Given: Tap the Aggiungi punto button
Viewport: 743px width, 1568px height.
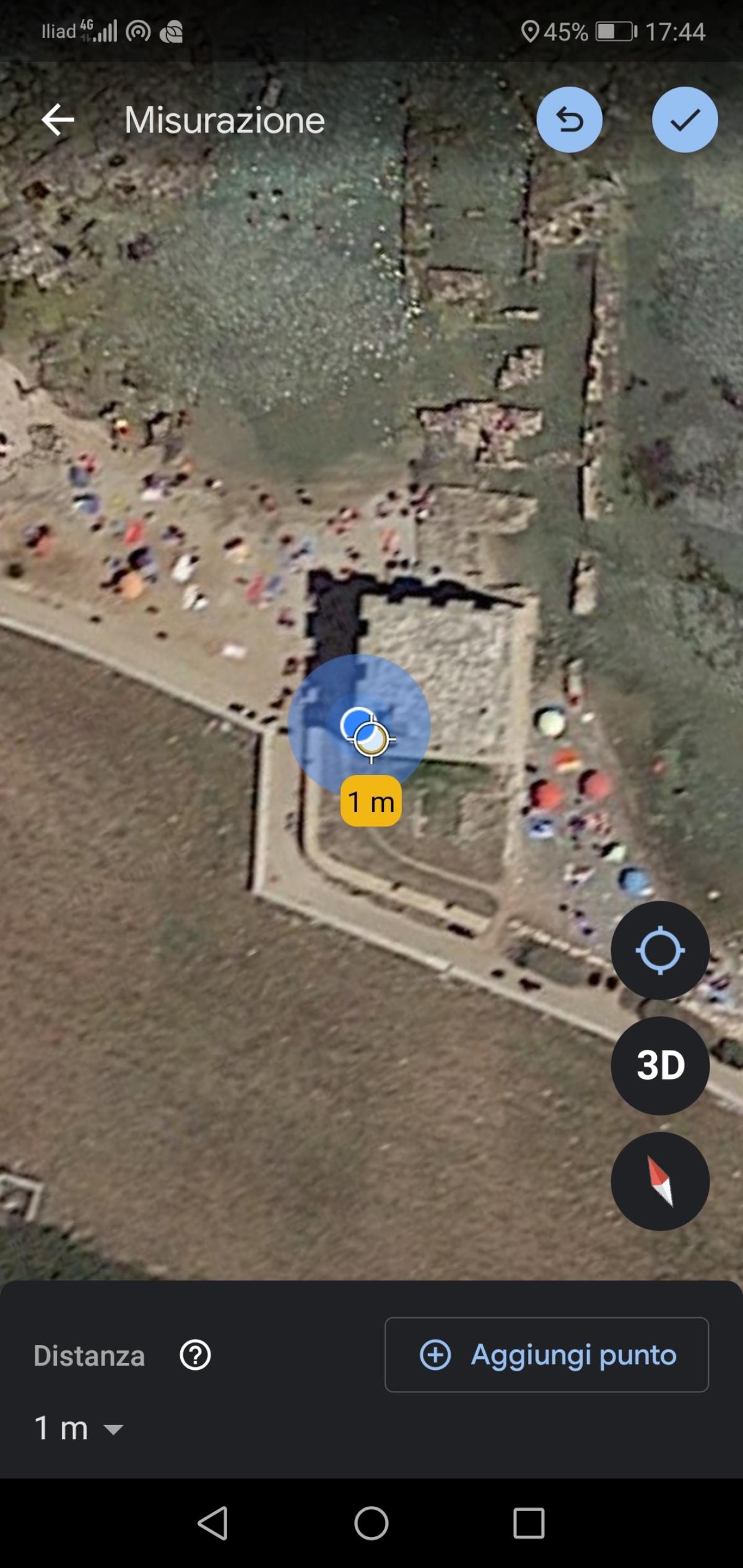Looking at the screenshot, I should tap(547, 1355).
